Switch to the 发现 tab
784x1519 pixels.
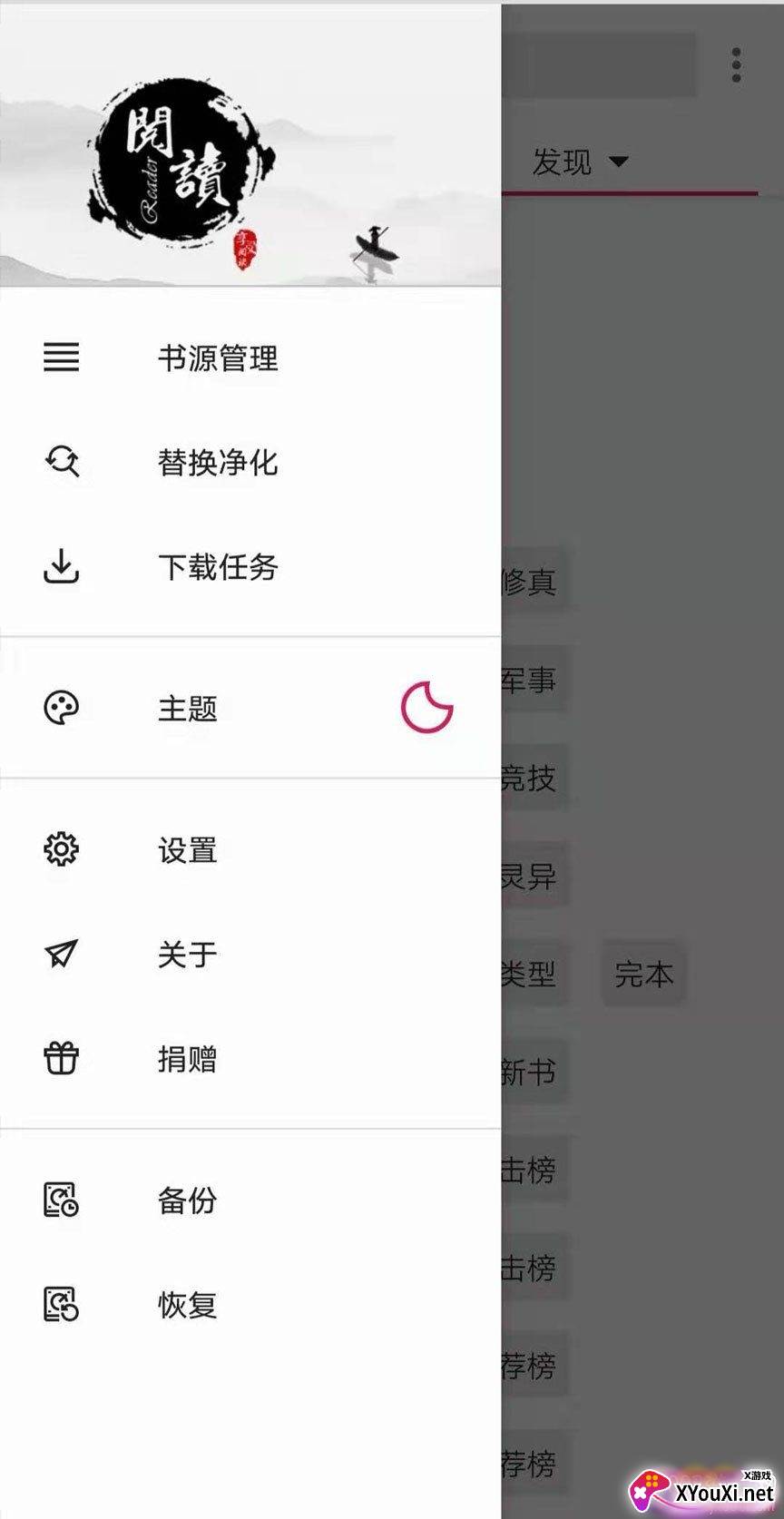pyautogui.click(x=579, y=162)
